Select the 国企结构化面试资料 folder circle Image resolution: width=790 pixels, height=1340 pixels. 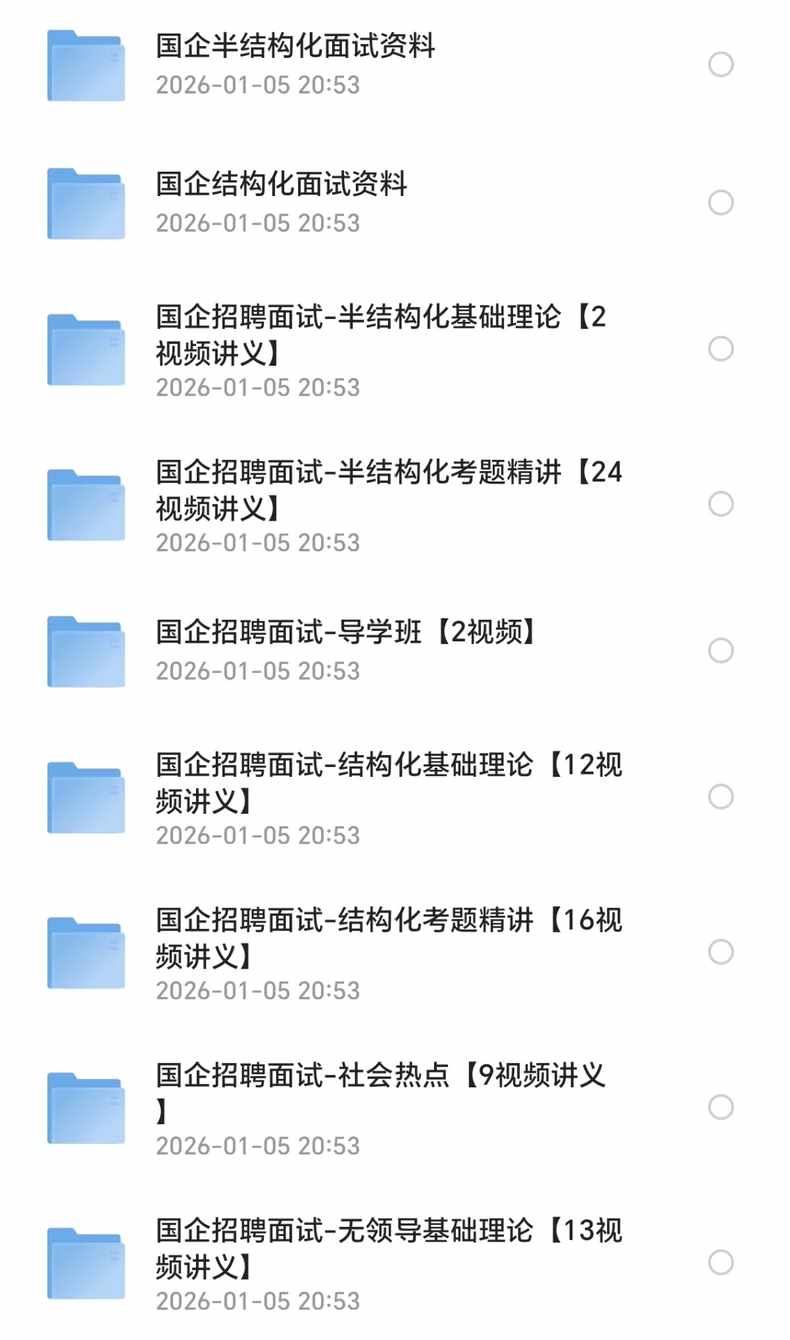tap(721, 203)
